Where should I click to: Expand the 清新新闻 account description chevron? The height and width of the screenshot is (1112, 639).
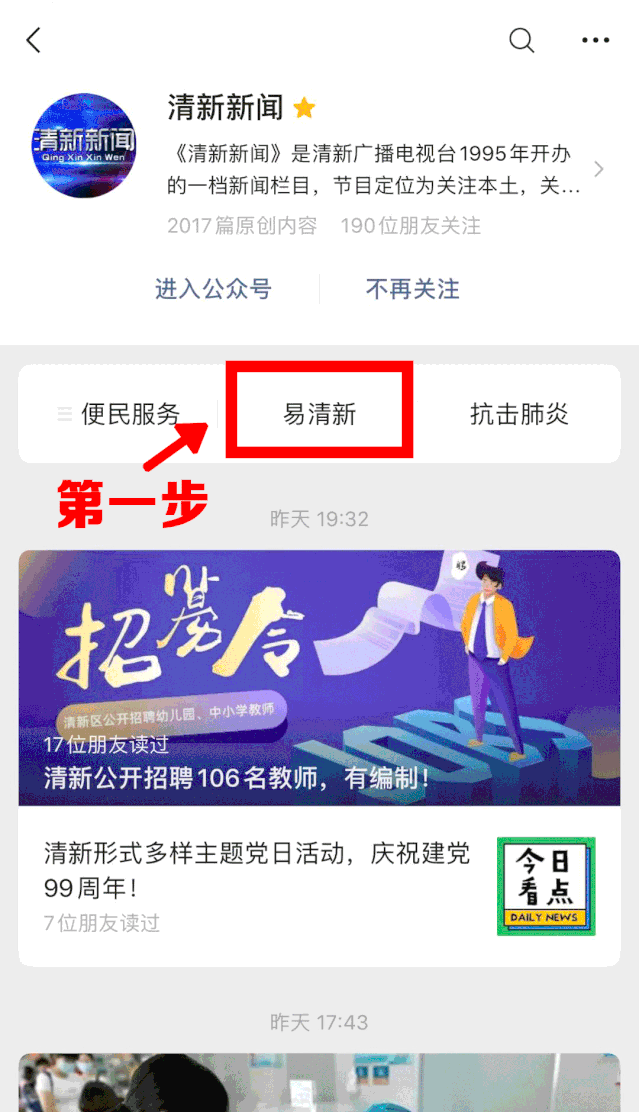[x=599, y=169]
